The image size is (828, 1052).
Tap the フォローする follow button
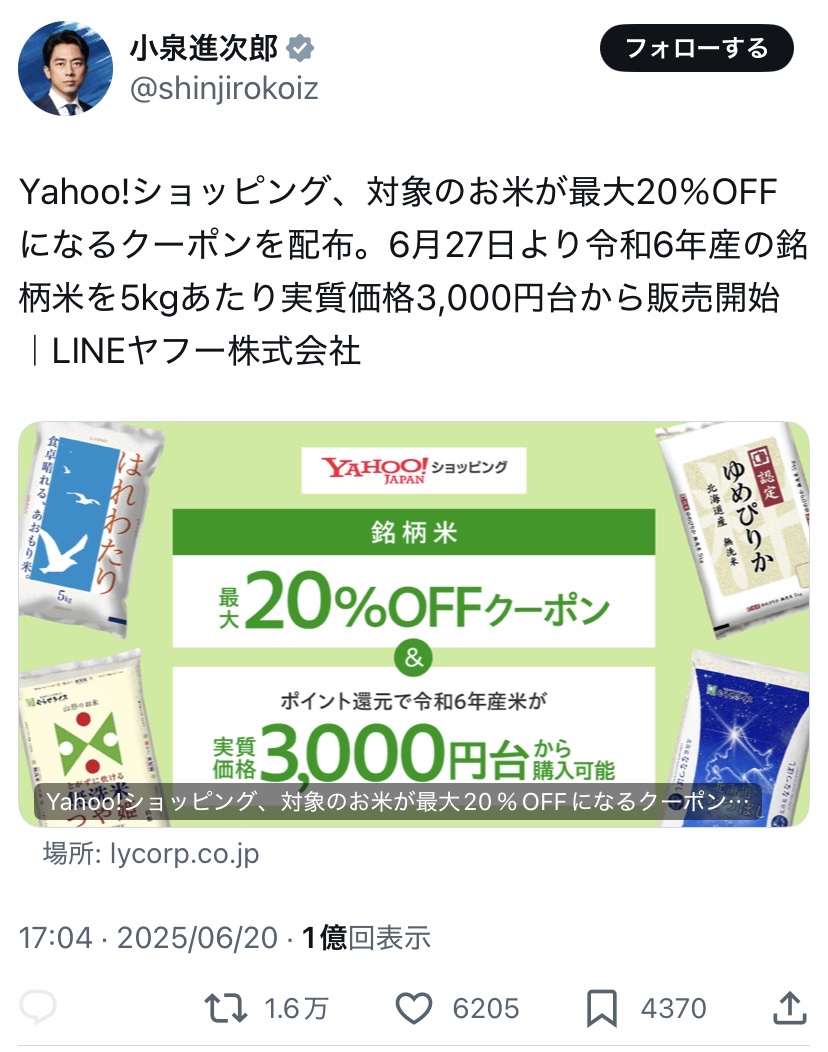696,48
